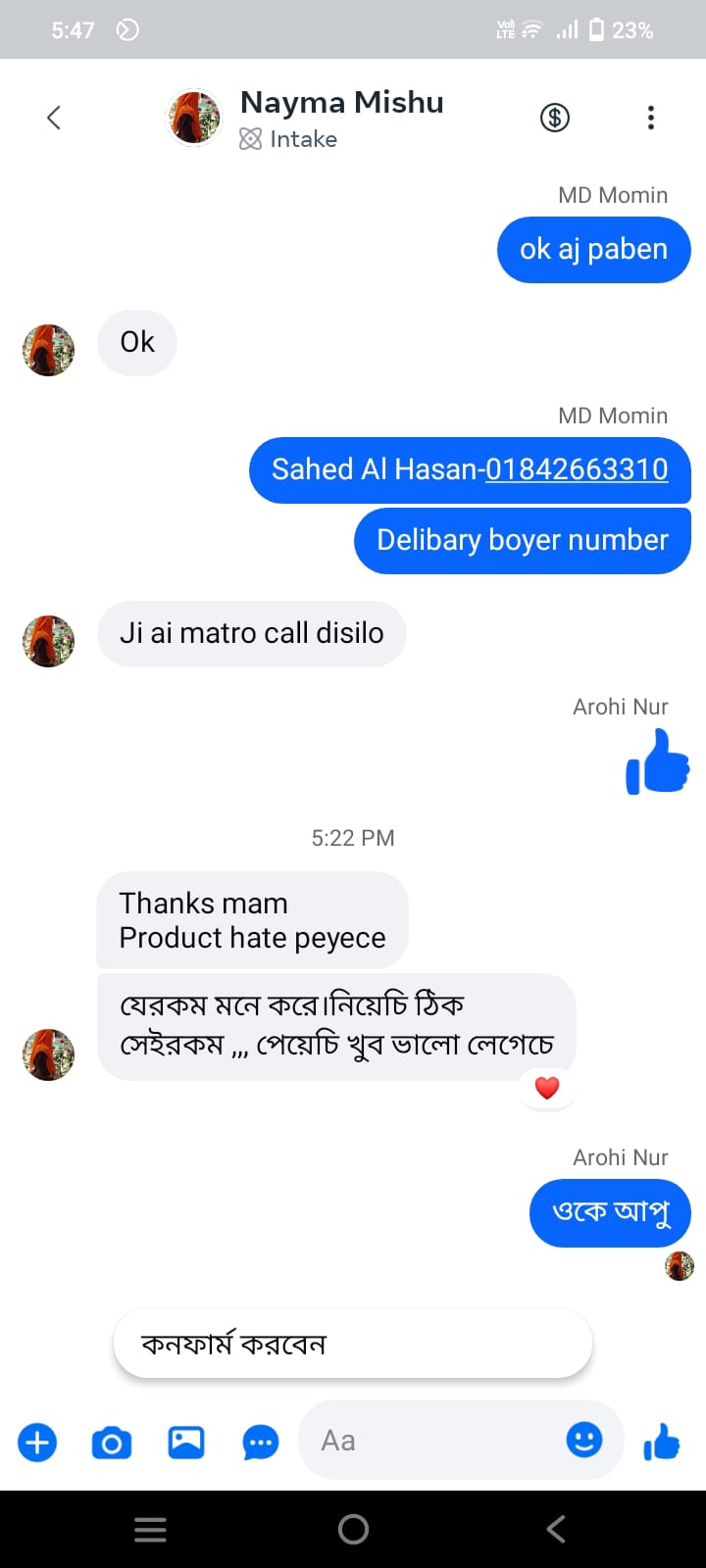Go back from the Nayma Mishu chat
706x1568 pixels.
pyautogui.click(x=54, y=118)
